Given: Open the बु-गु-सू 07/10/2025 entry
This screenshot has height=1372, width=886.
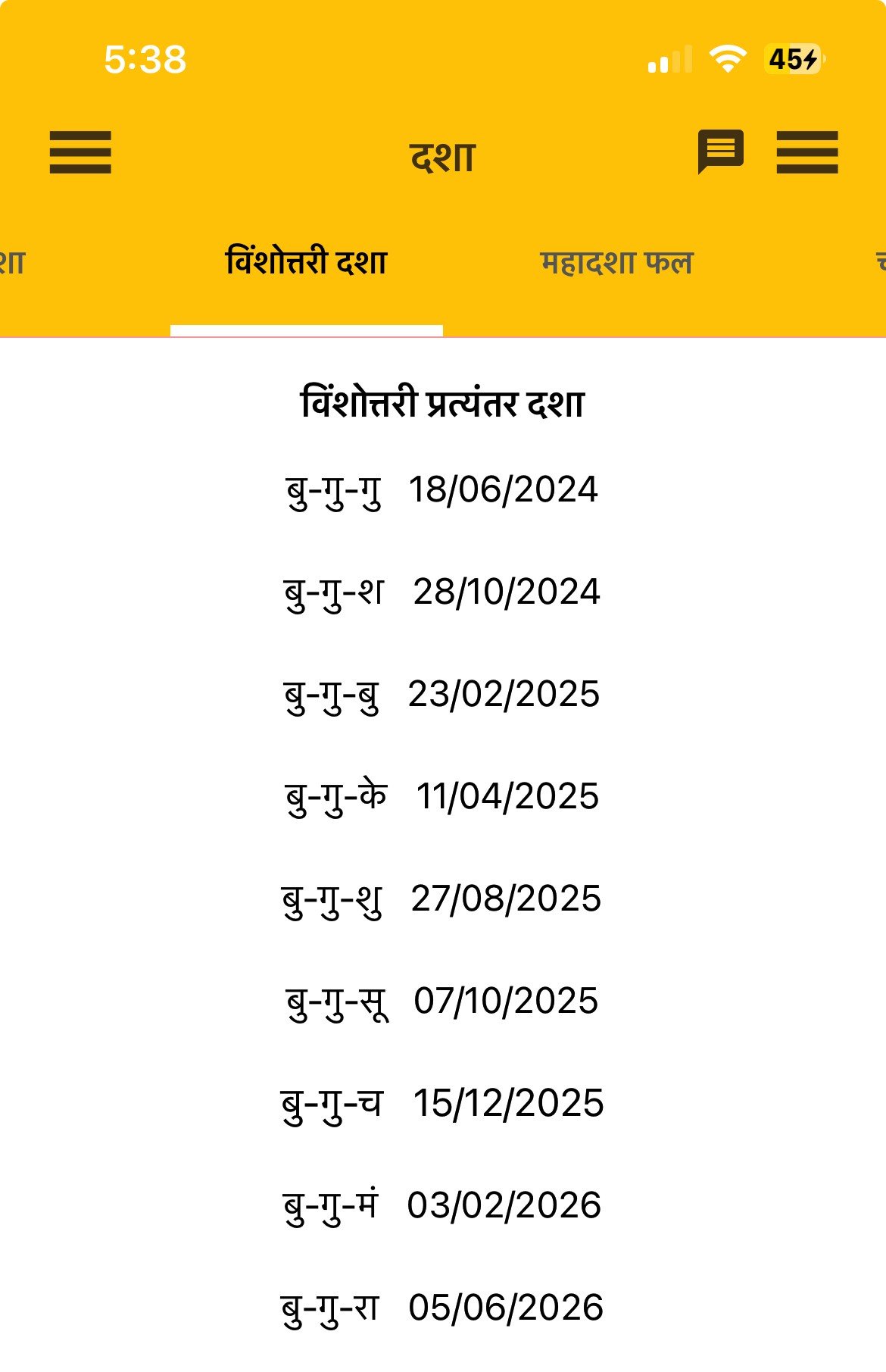Looking at the screenshot, I should pyautogui.click(x=442, y=1002).
